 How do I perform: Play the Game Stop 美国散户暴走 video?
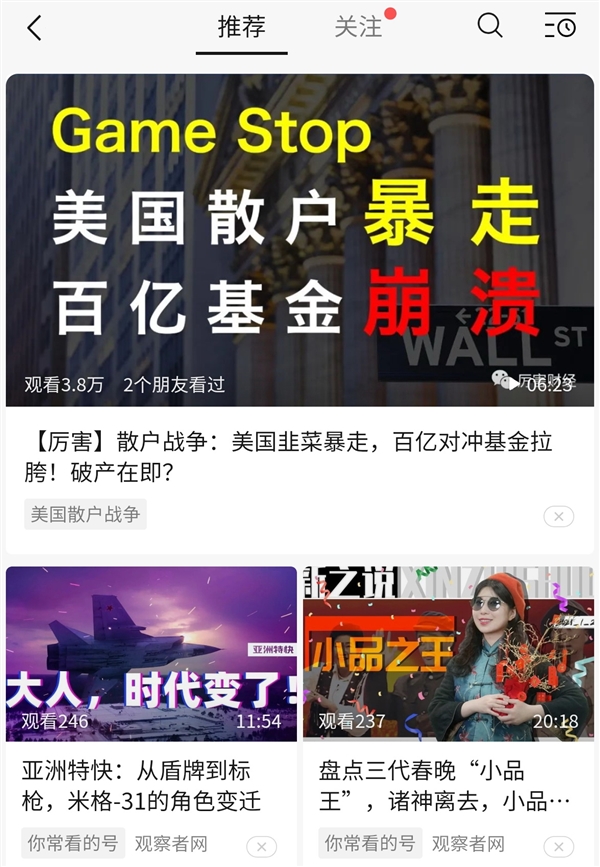point(300,240)
